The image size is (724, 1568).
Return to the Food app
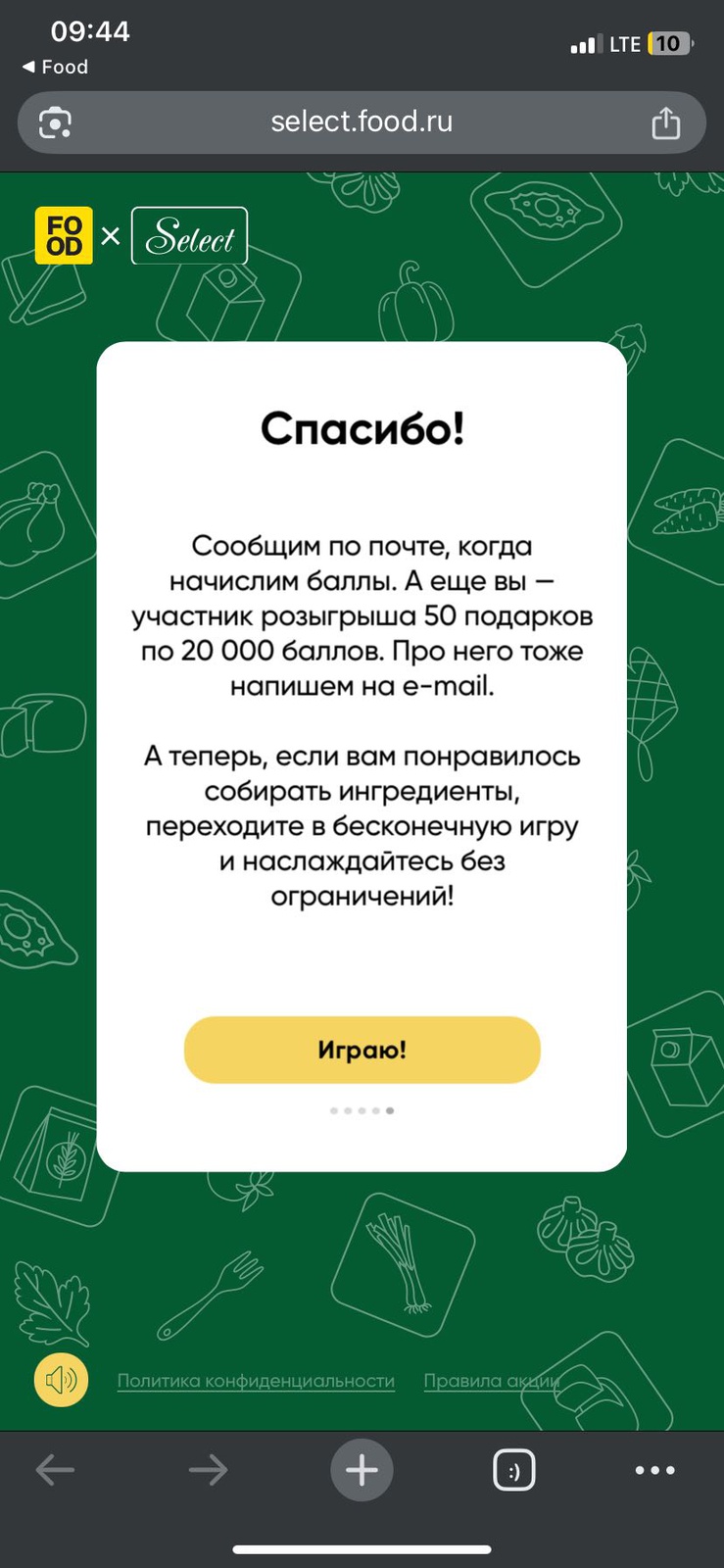(x=56, y=67)
